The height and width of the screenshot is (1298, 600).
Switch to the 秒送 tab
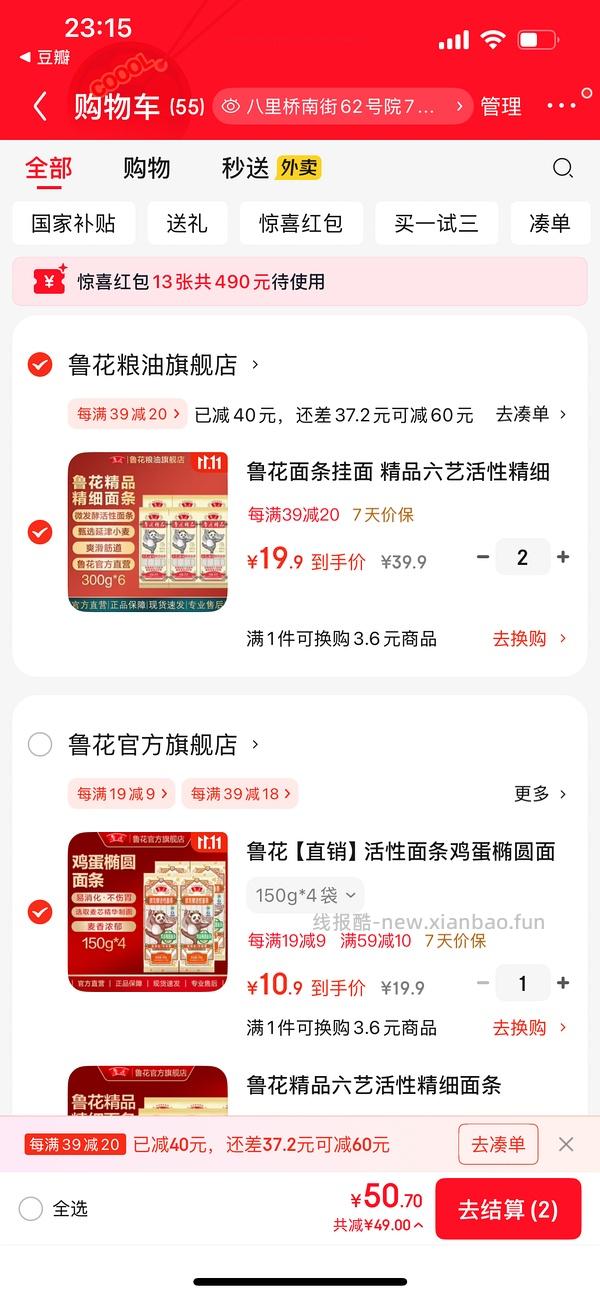click(246, 168)
